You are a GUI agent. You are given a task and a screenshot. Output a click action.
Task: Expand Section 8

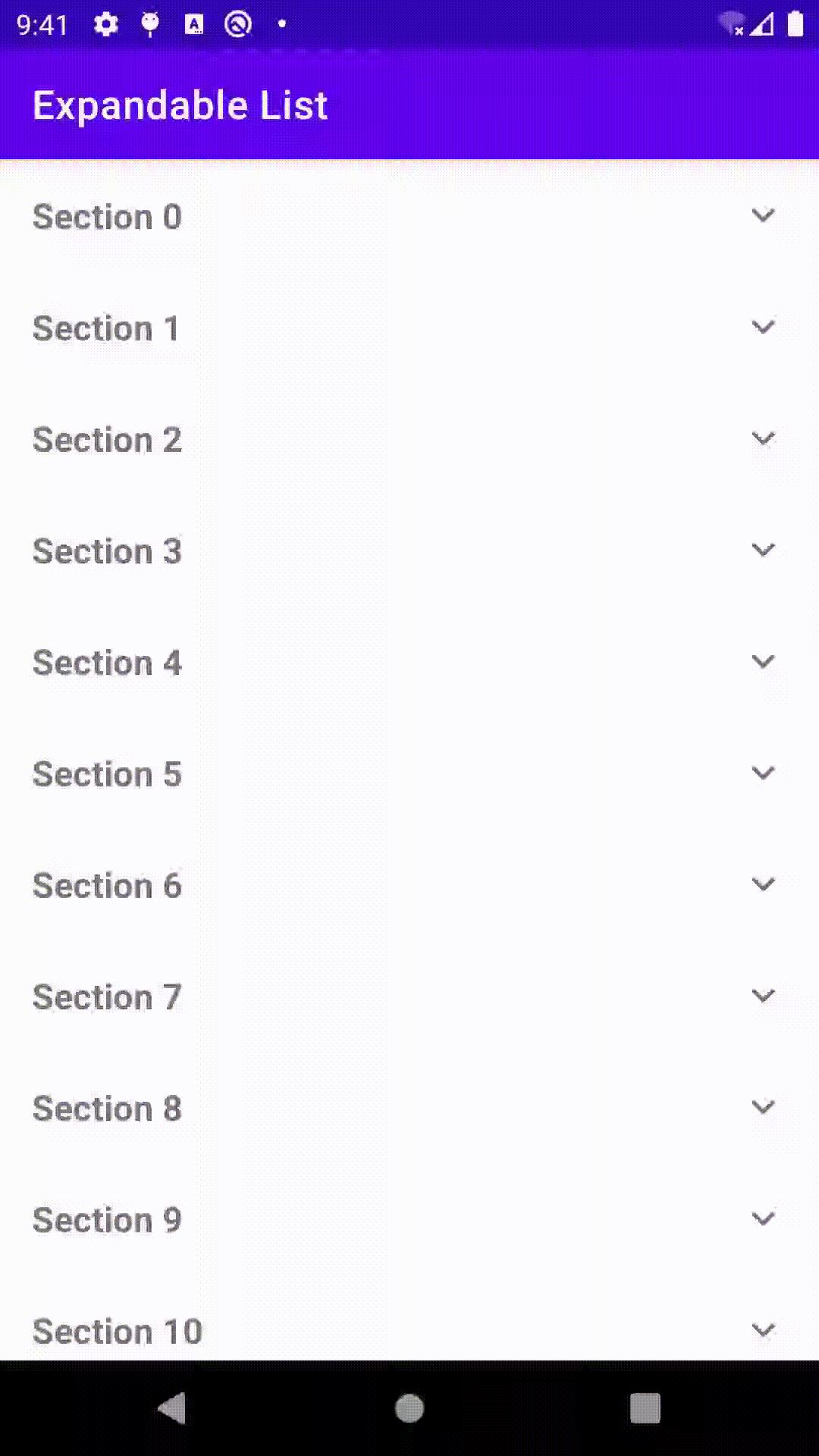tap(763, 1108)
